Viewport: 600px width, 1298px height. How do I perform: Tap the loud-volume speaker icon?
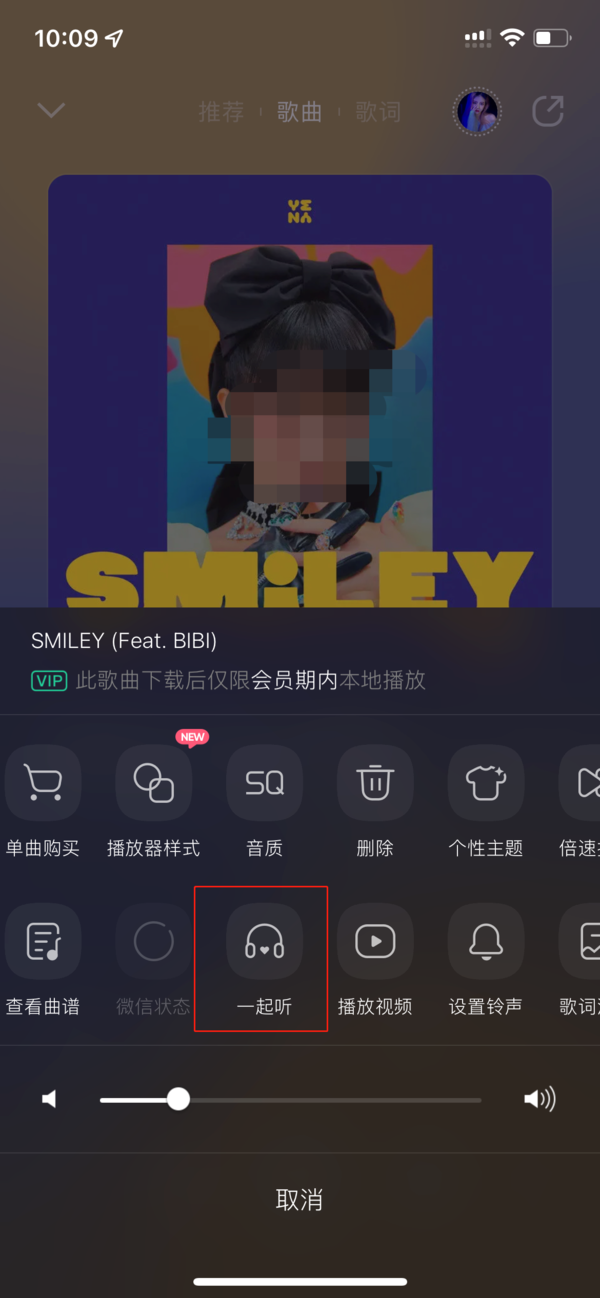539,1100
